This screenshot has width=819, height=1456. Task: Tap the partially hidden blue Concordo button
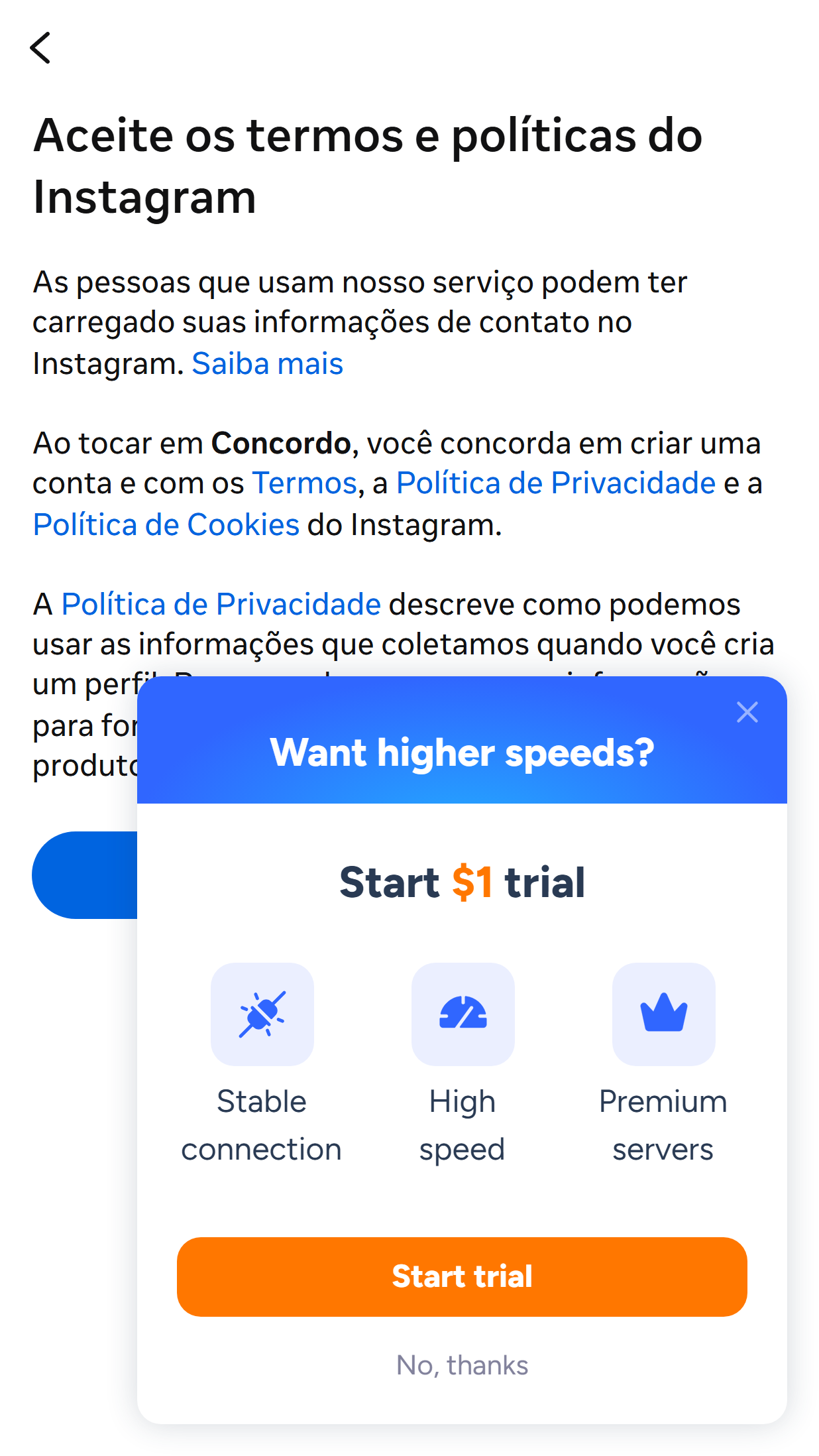tap(86, 875)
